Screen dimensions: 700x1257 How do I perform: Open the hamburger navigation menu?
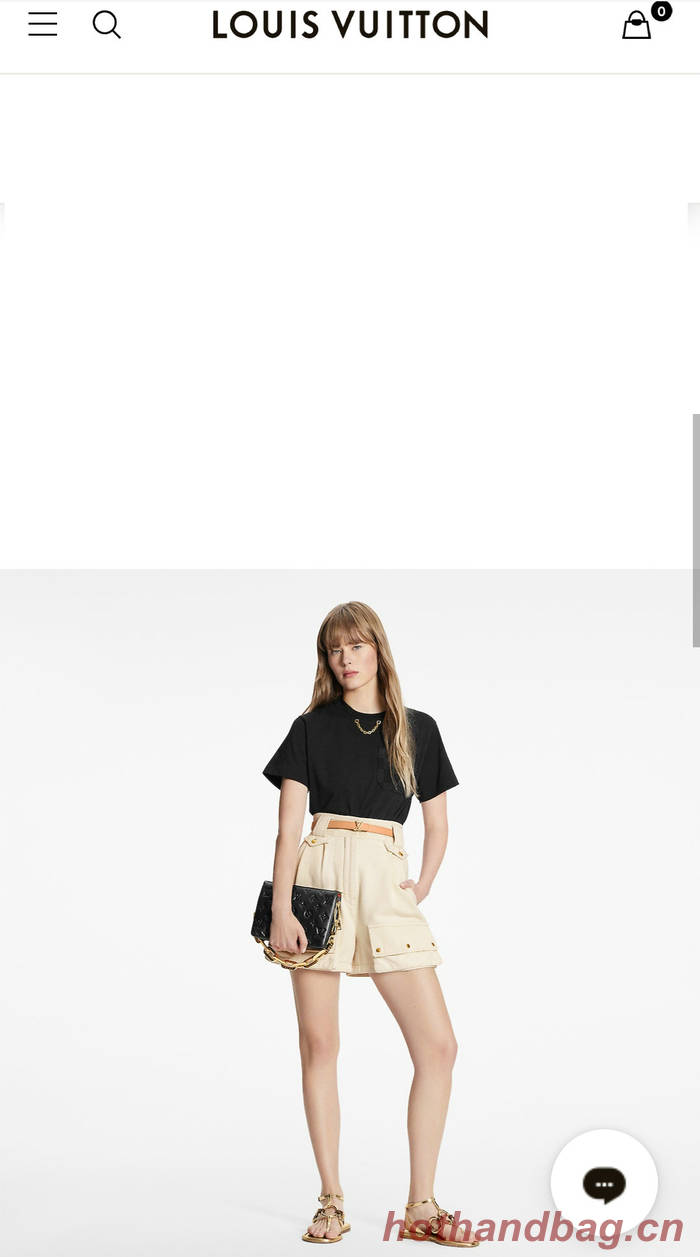42,24
